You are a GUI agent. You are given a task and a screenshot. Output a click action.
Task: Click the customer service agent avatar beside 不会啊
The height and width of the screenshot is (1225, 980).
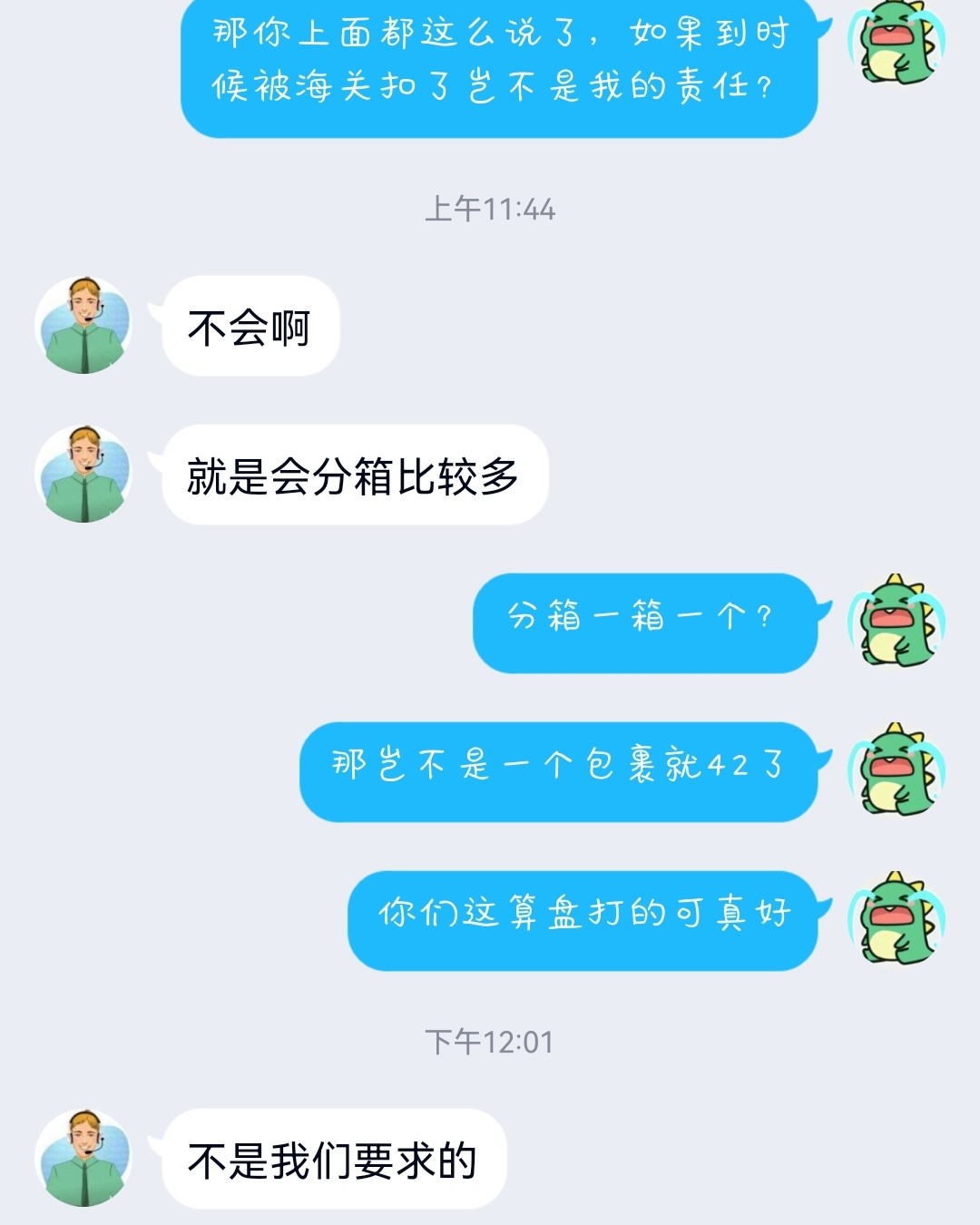[86, 327]
